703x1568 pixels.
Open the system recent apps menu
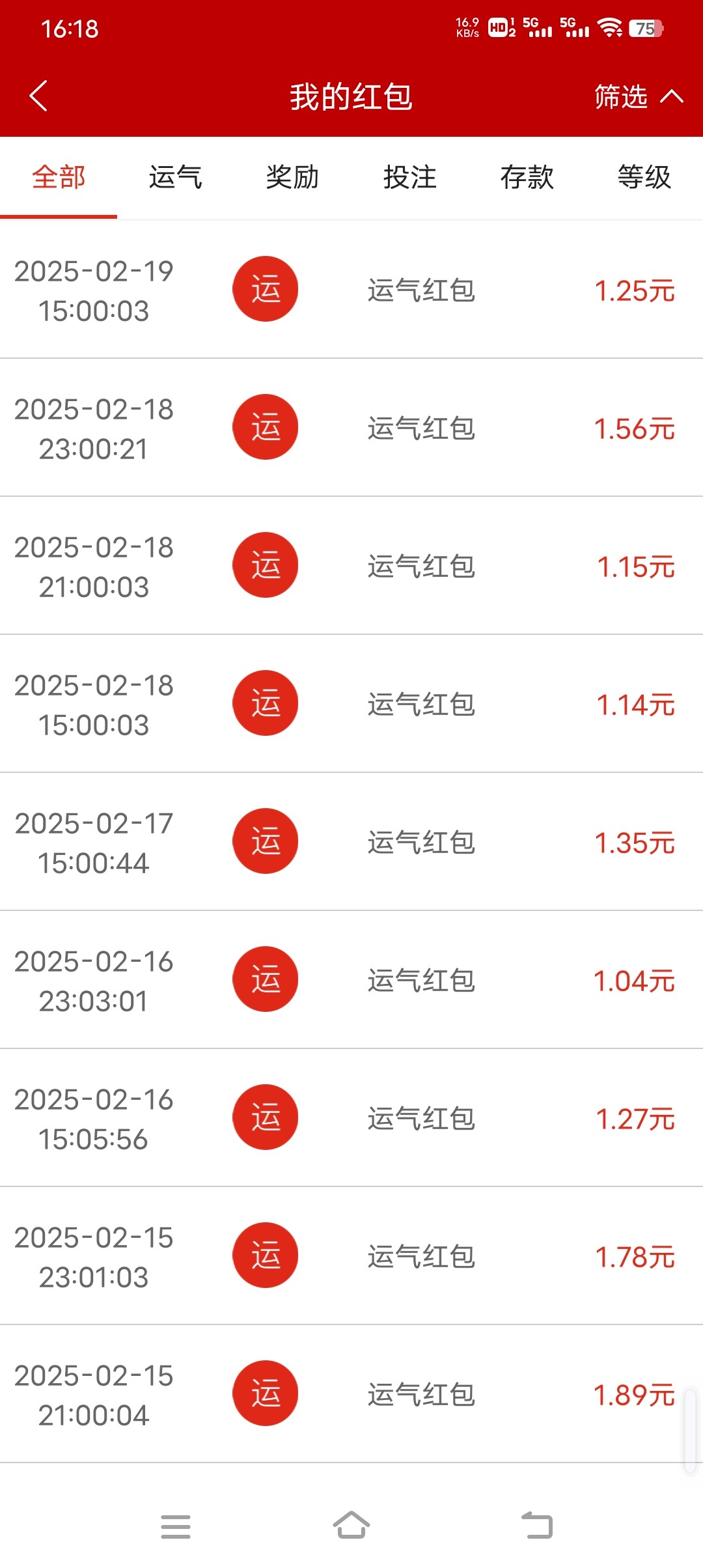coord(176,1526)
